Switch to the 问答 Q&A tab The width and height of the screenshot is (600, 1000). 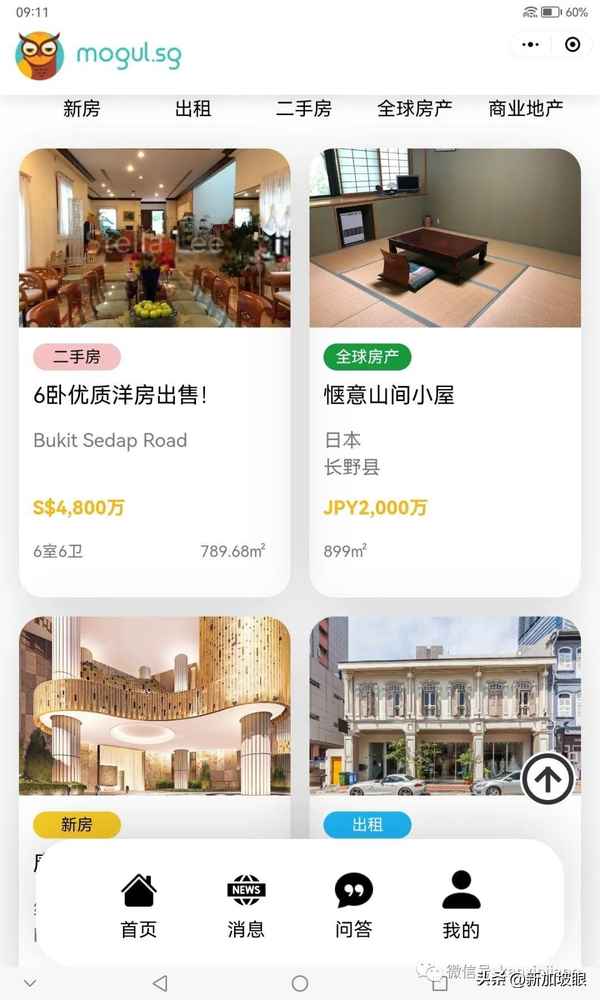353,905
